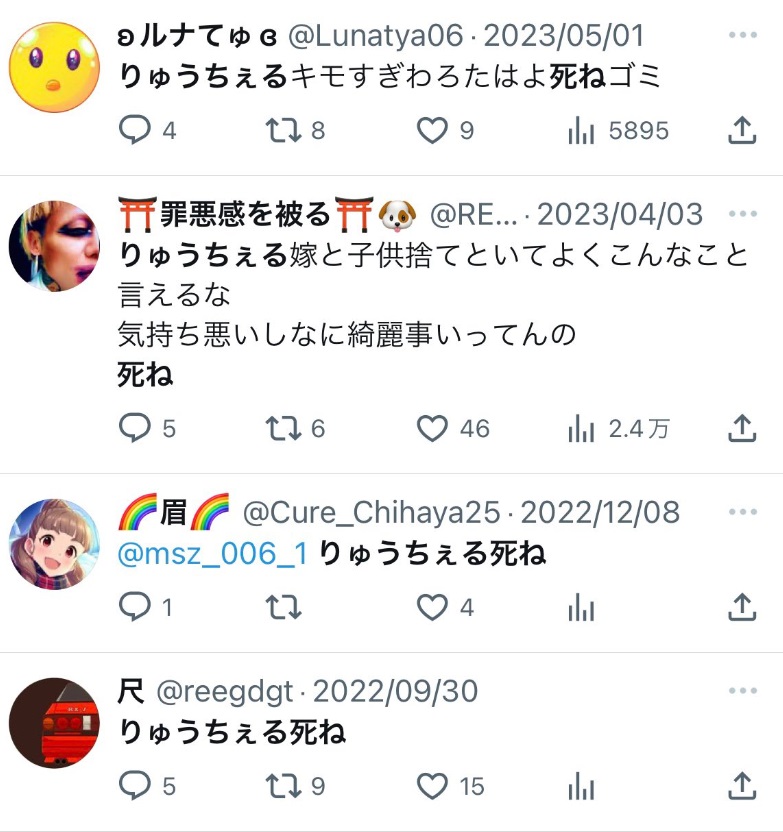Like the tweet with 46 likes
783x832 pixels.
tap(432, 429)
